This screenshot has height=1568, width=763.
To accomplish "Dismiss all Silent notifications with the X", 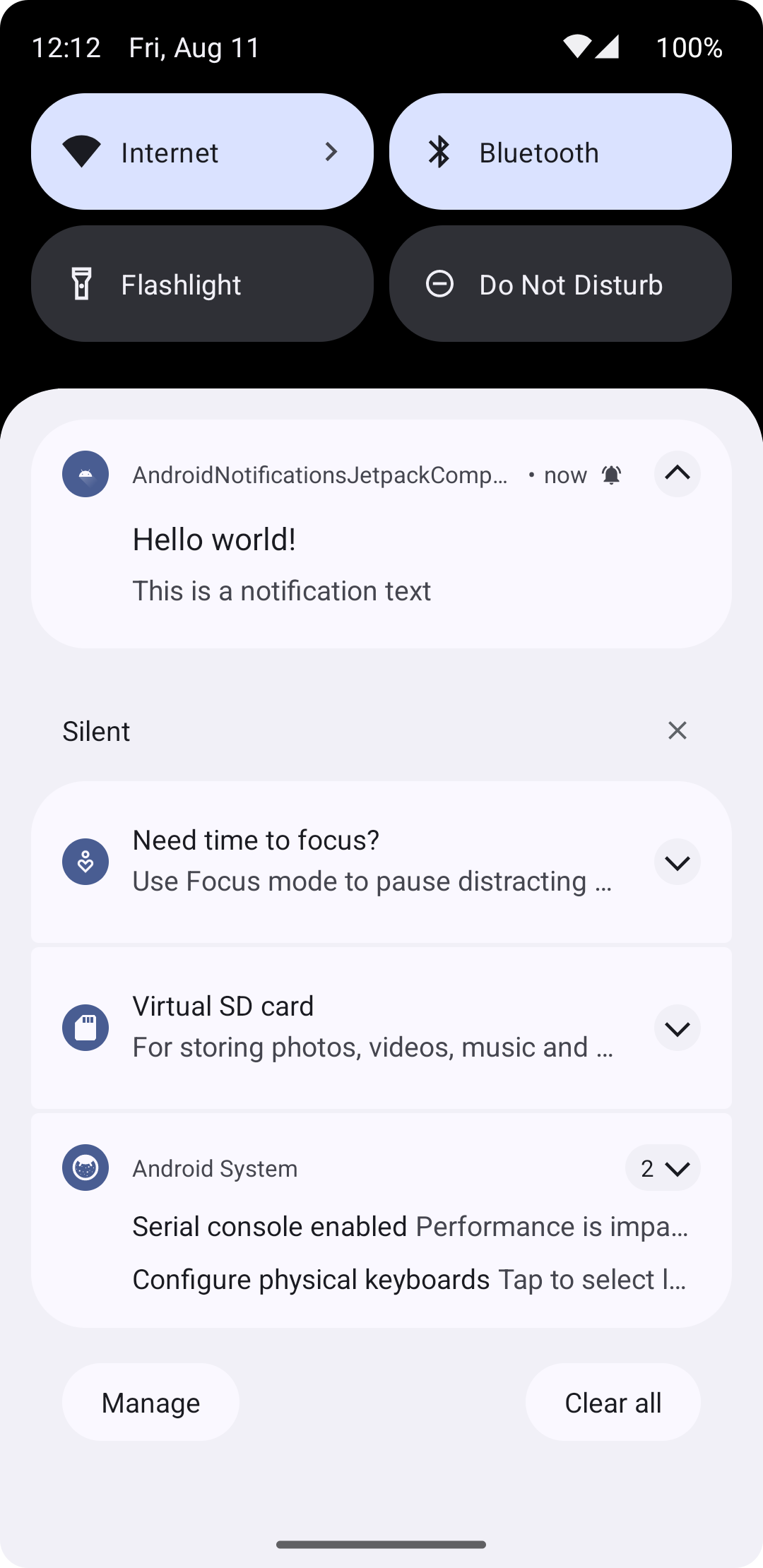I will click(x=676, y=730).
